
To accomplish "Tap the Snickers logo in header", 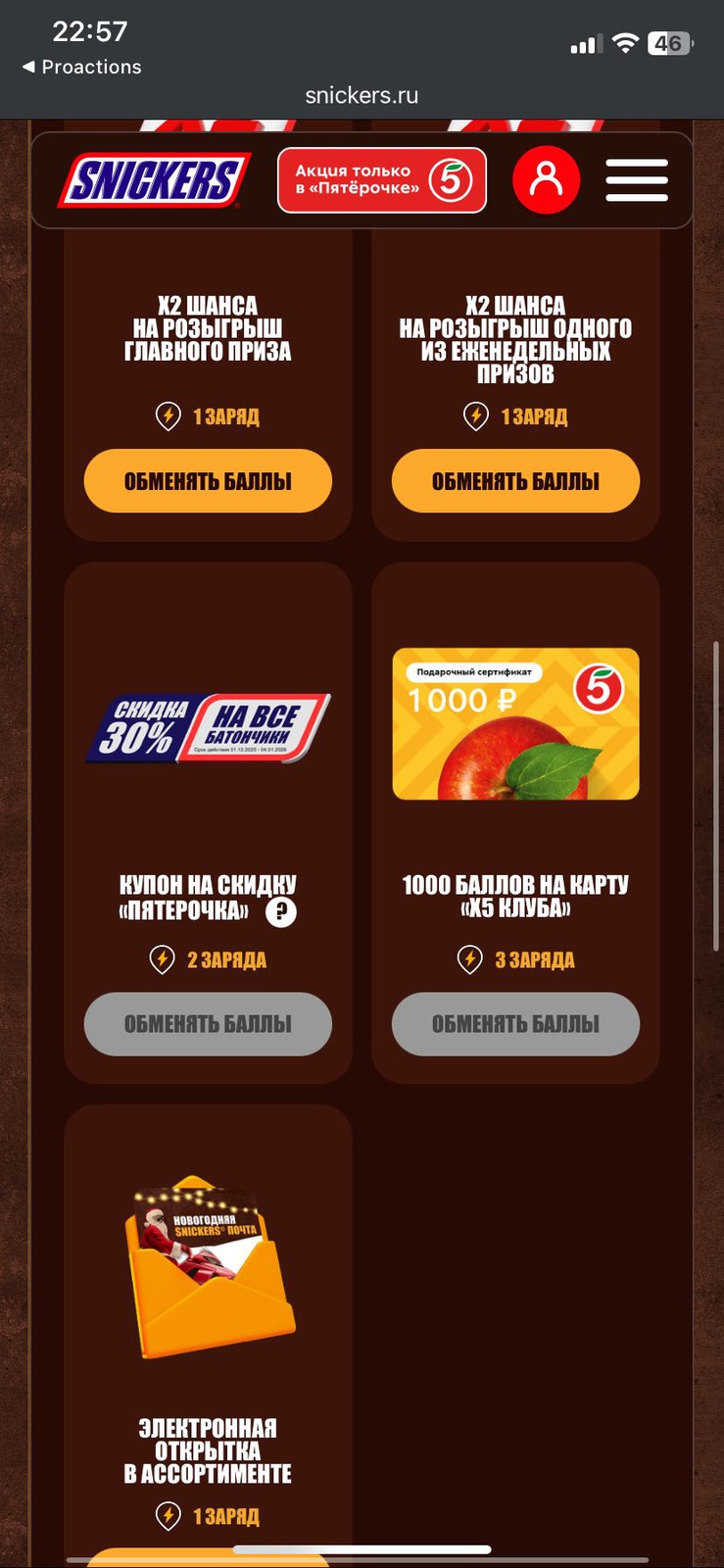I will 154,180.
